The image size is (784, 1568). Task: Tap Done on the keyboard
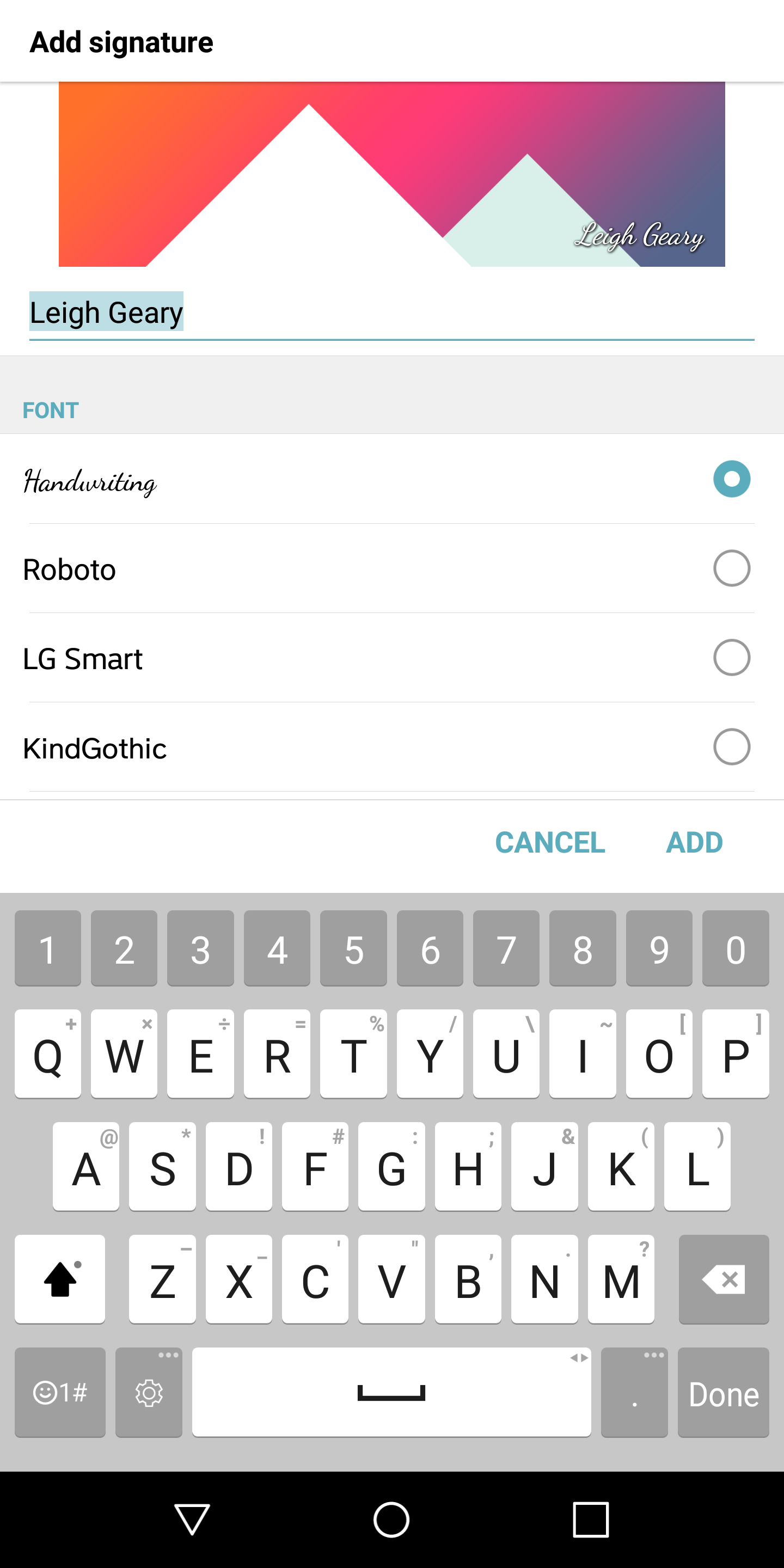pos(724,1393)
